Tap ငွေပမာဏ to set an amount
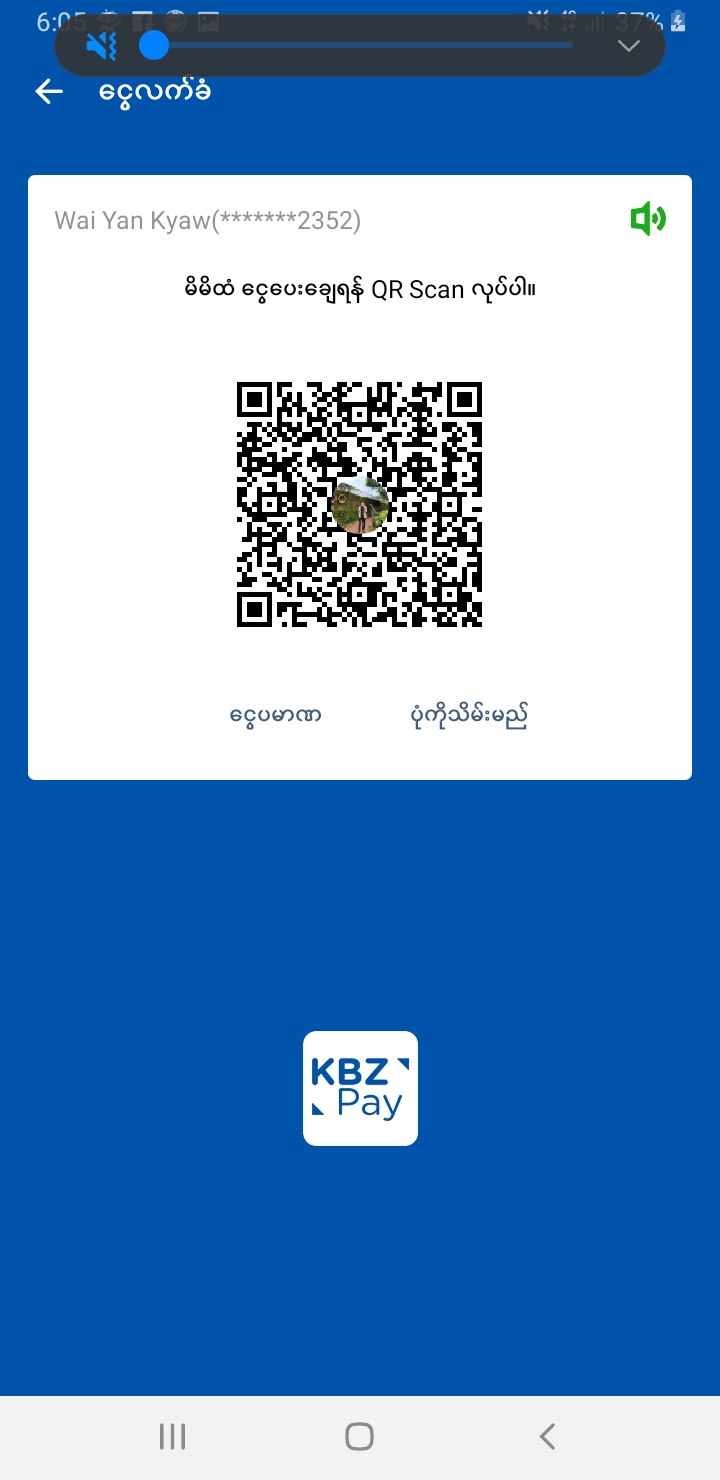Screen dimensions: 720x1480 pyautogui.click(x=275, y=716)
